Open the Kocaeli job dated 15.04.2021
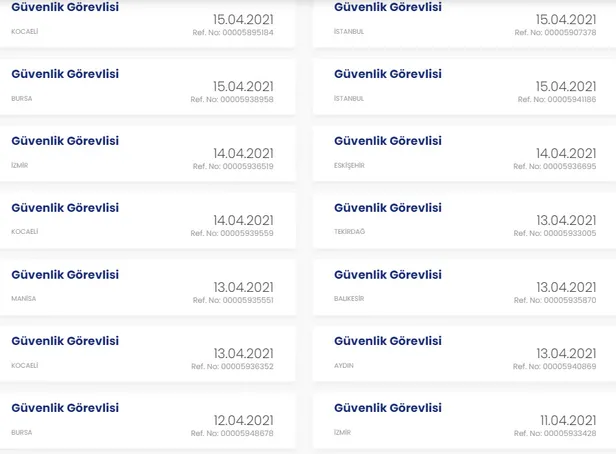The image size is (616, 454). [x=65, y=8]
